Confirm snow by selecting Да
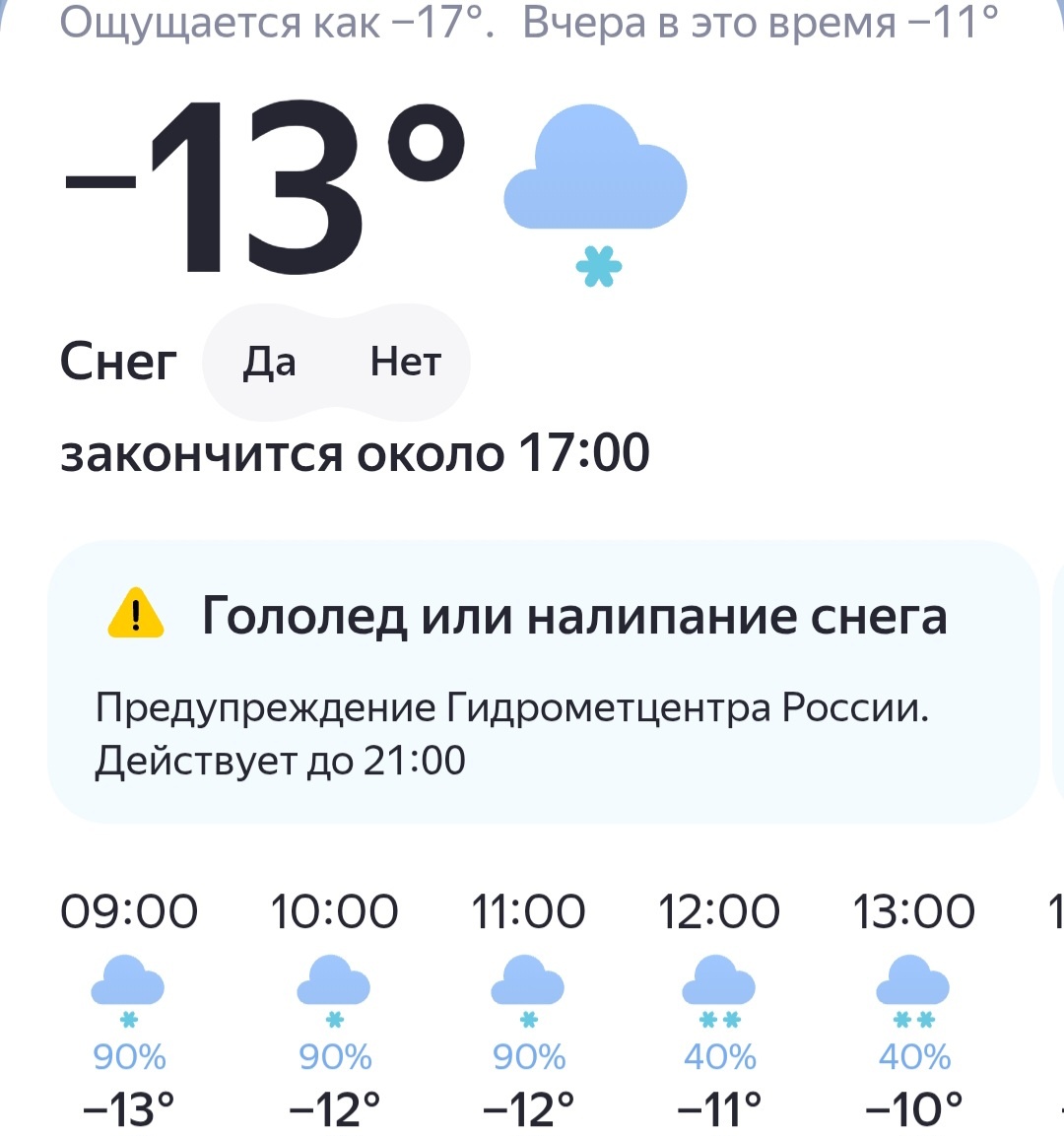This screenshot has height=1136, width=1064. (x=268, y=363)
